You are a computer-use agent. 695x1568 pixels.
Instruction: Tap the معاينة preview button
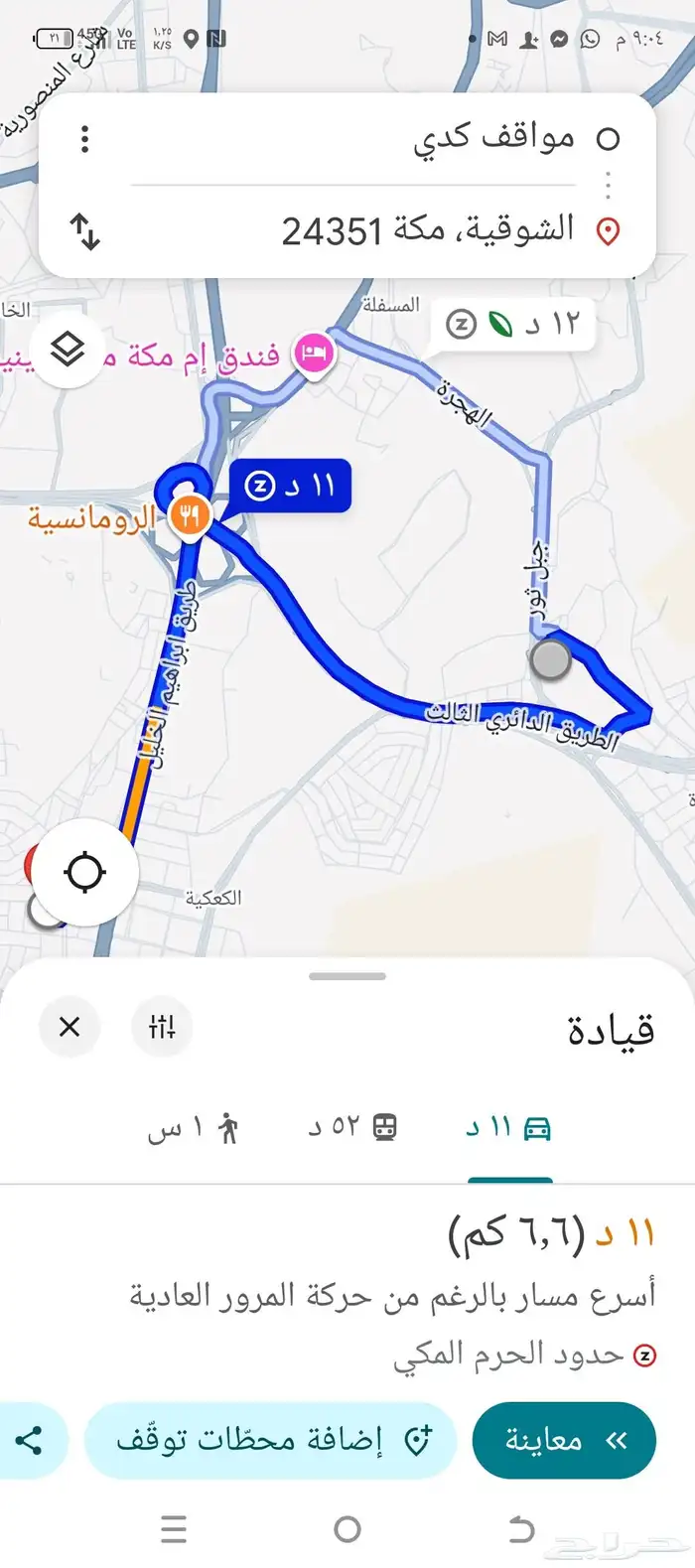(563, 1440)
